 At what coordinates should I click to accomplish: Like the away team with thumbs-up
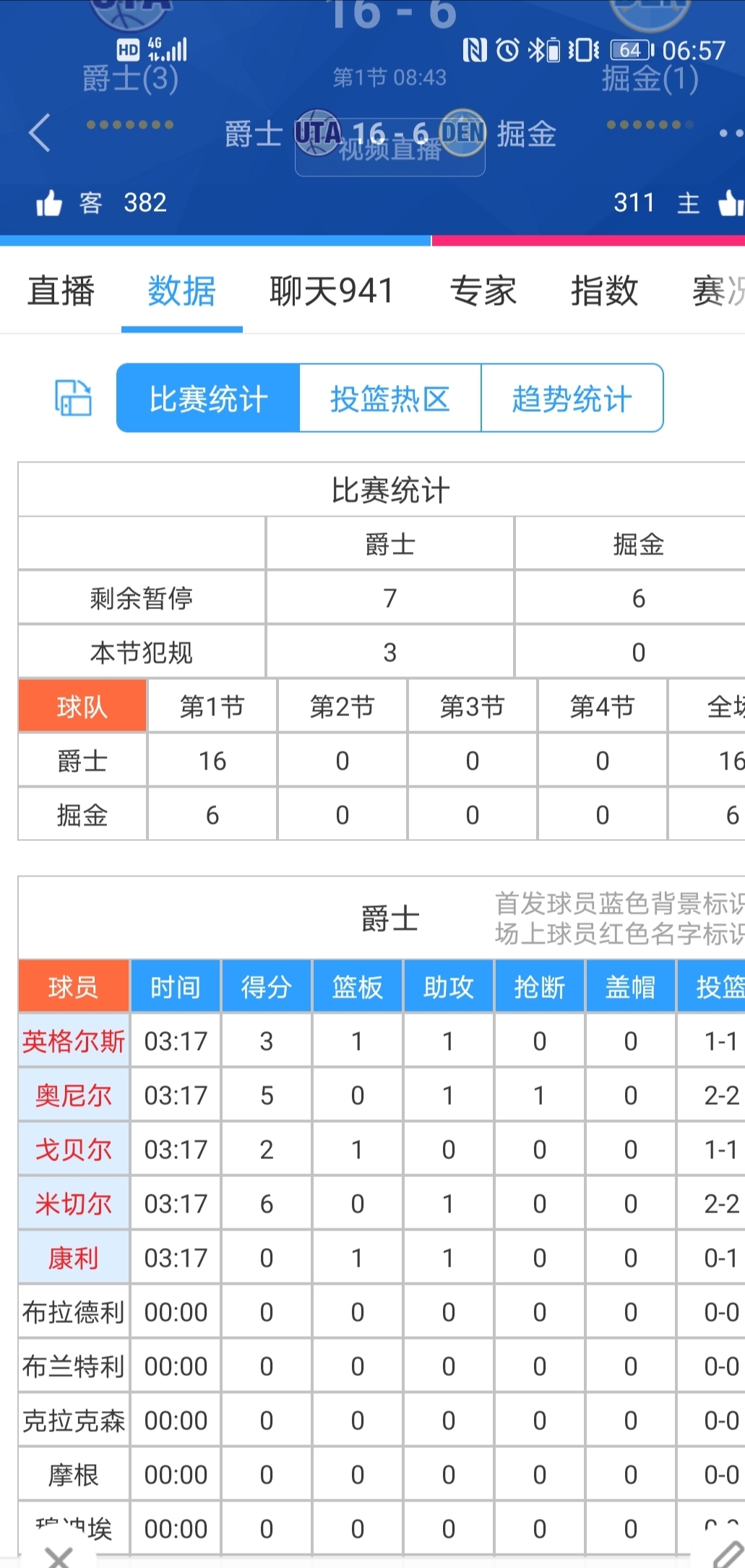(x=49, y=203)
